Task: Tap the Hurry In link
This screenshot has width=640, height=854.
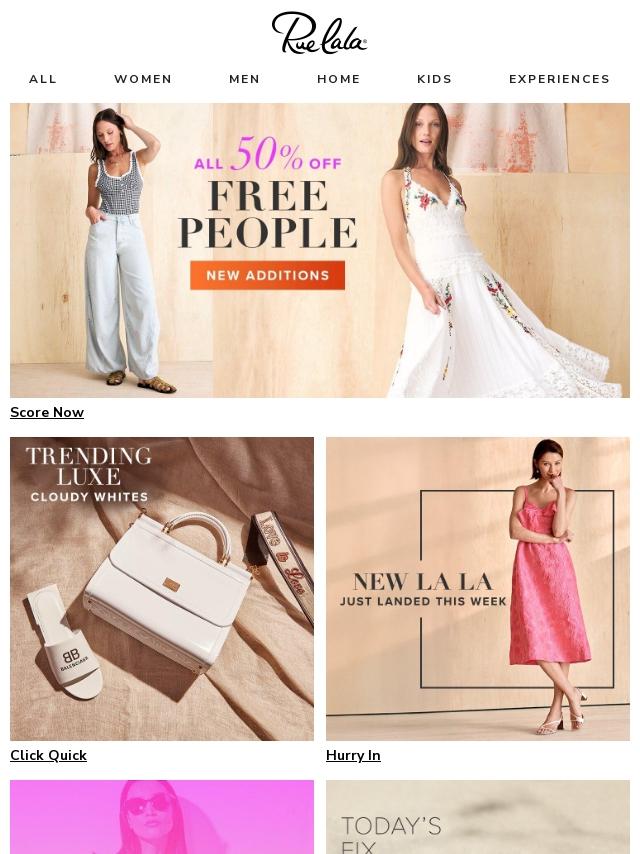Action: coord(353,755)
